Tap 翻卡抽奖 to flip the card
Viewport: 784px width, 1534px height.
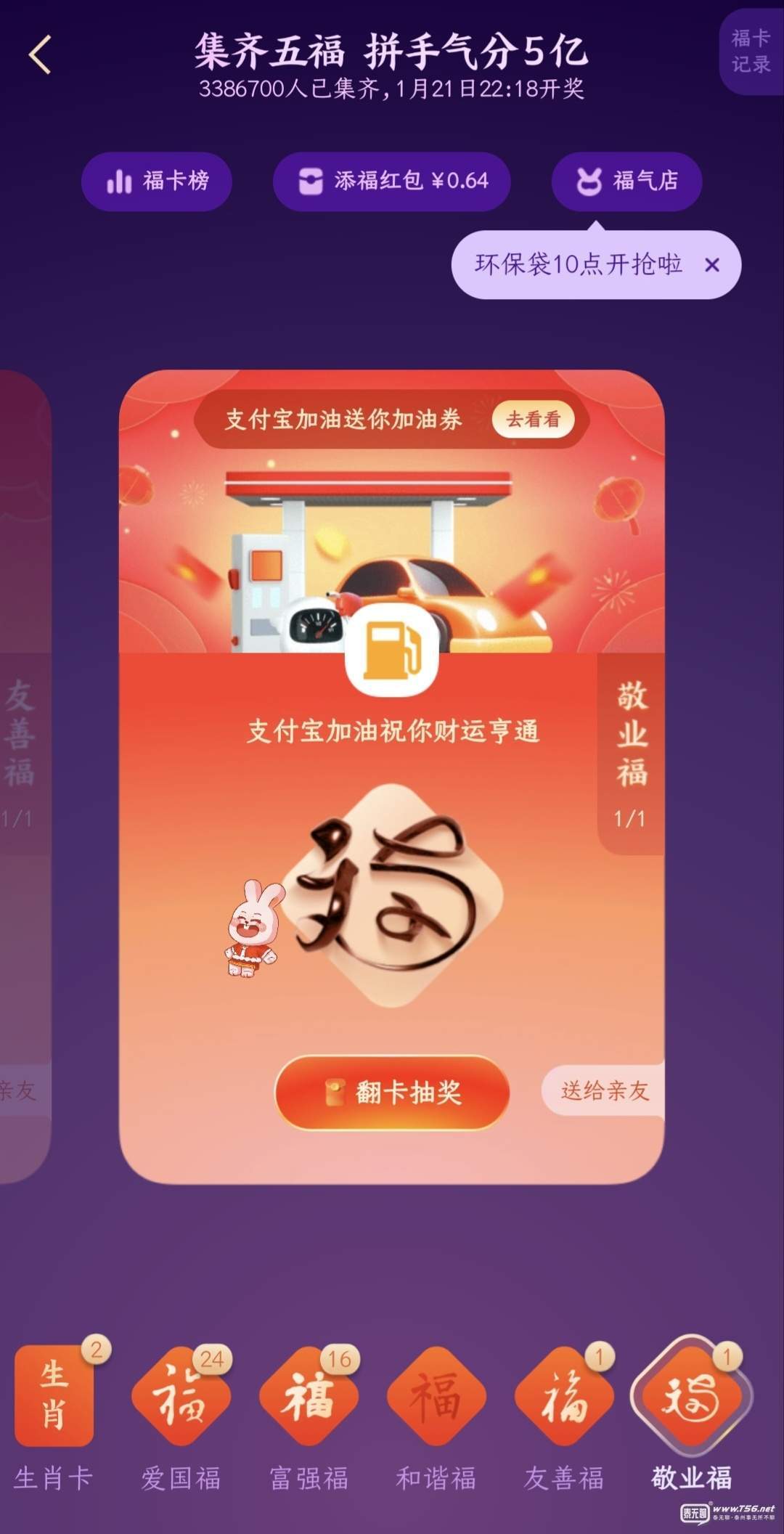point(392,1092)
